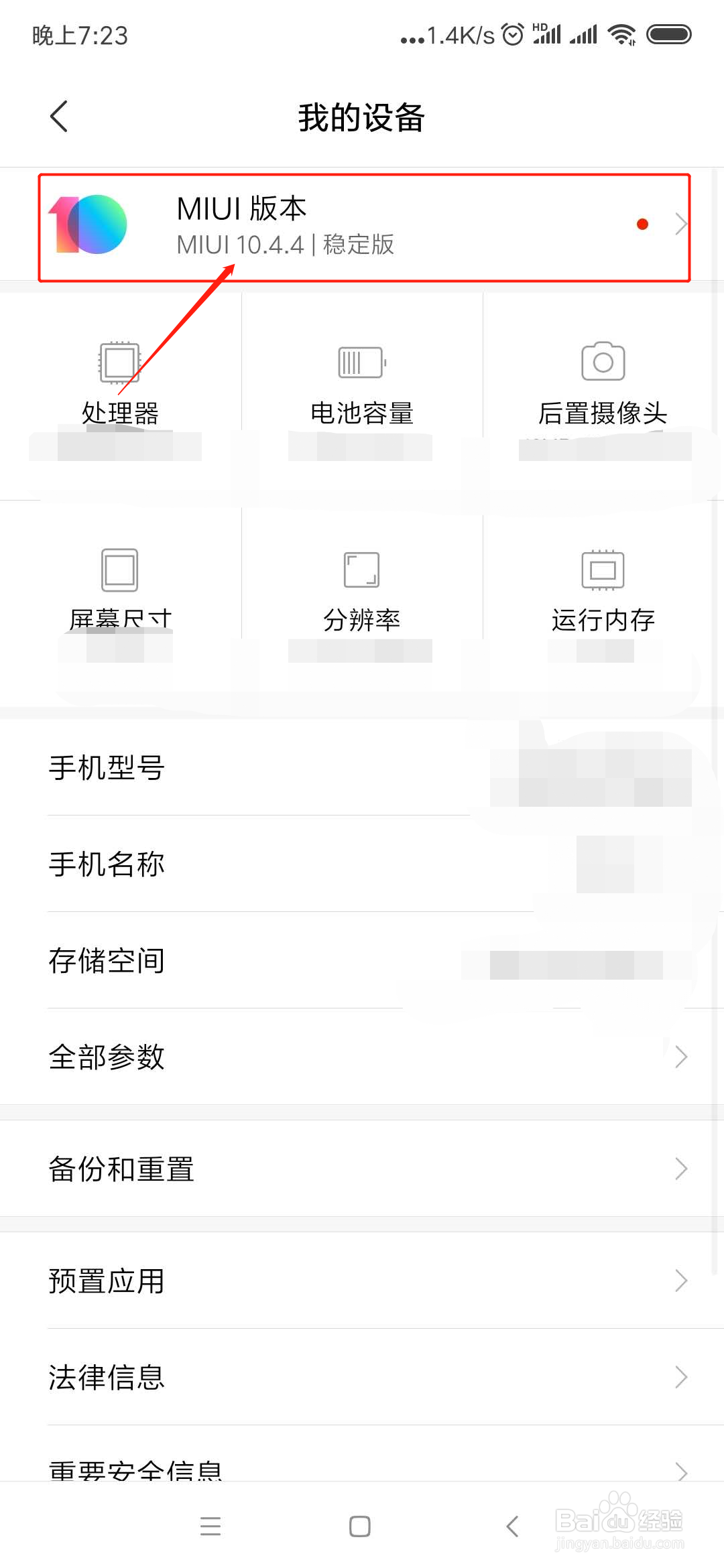Image resolution: width=724 pixels, height=1568 pixels.
Task: Tap the 手机型号 row
Action: pos(362,769)
